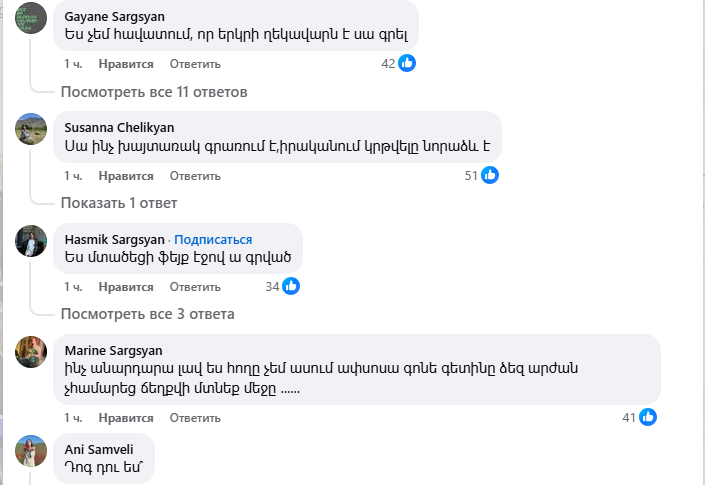705x485 pixels.
Task: Open Marine Sargsyan's profile name
Action: 113,351
